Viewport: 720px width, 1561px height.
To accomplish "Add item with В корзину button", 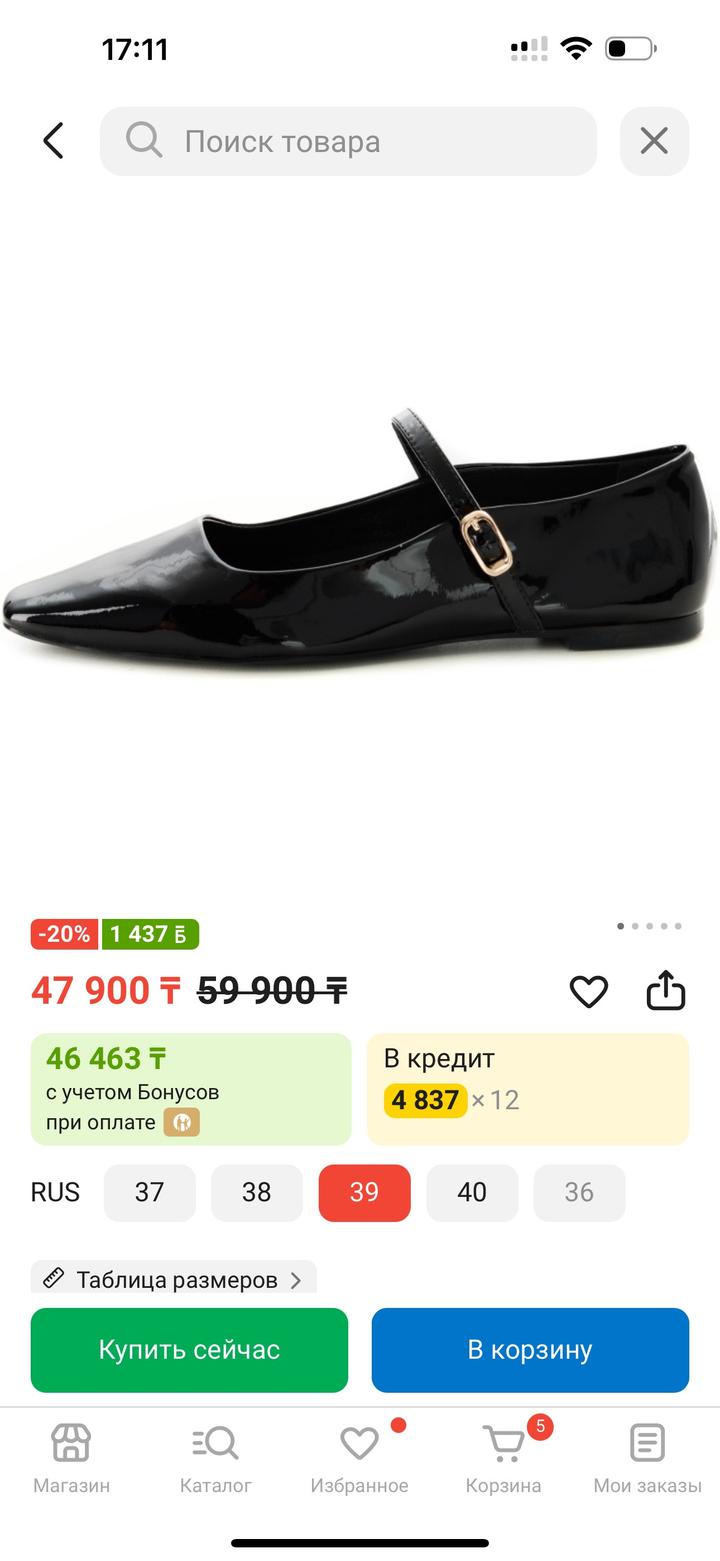I will pyautogui.click(x=530, y=1349).
